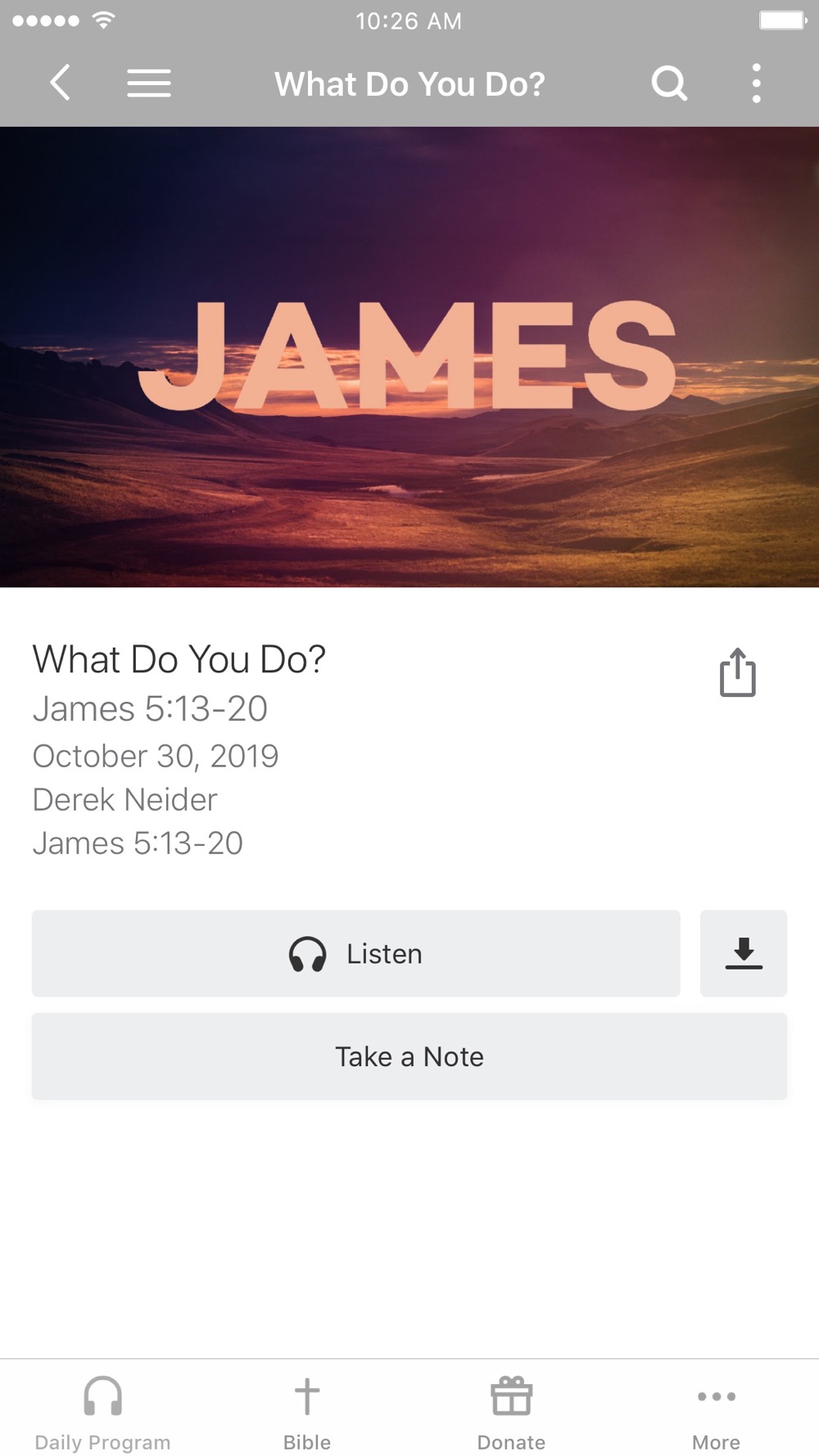This screenshot has width=819, height=1456.
Task: Open the overflow menu
Action: point(756,84)
